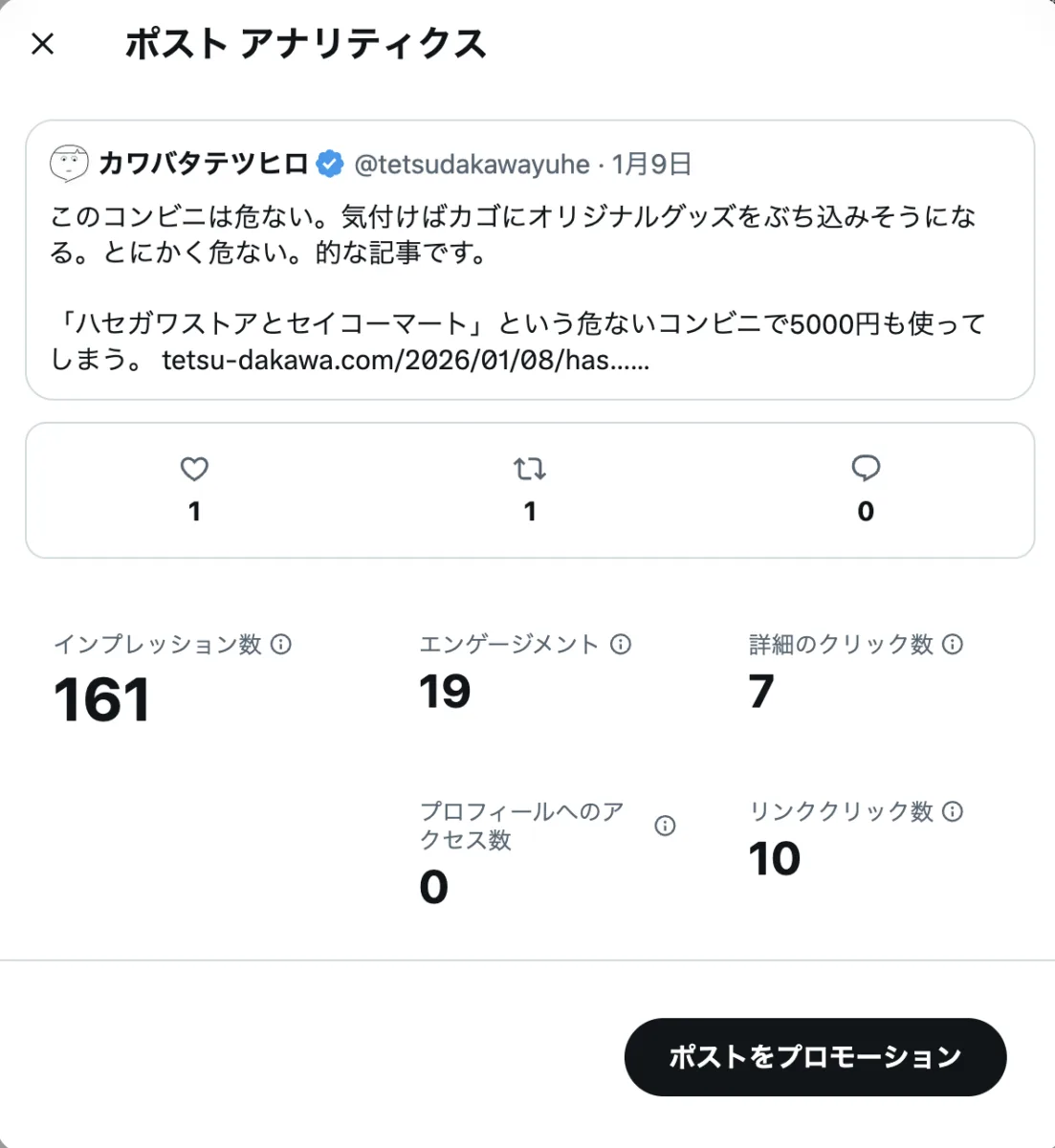
Task: Open the tetsu-dakawa.com link in the post
Action: [x=406, y=361]
